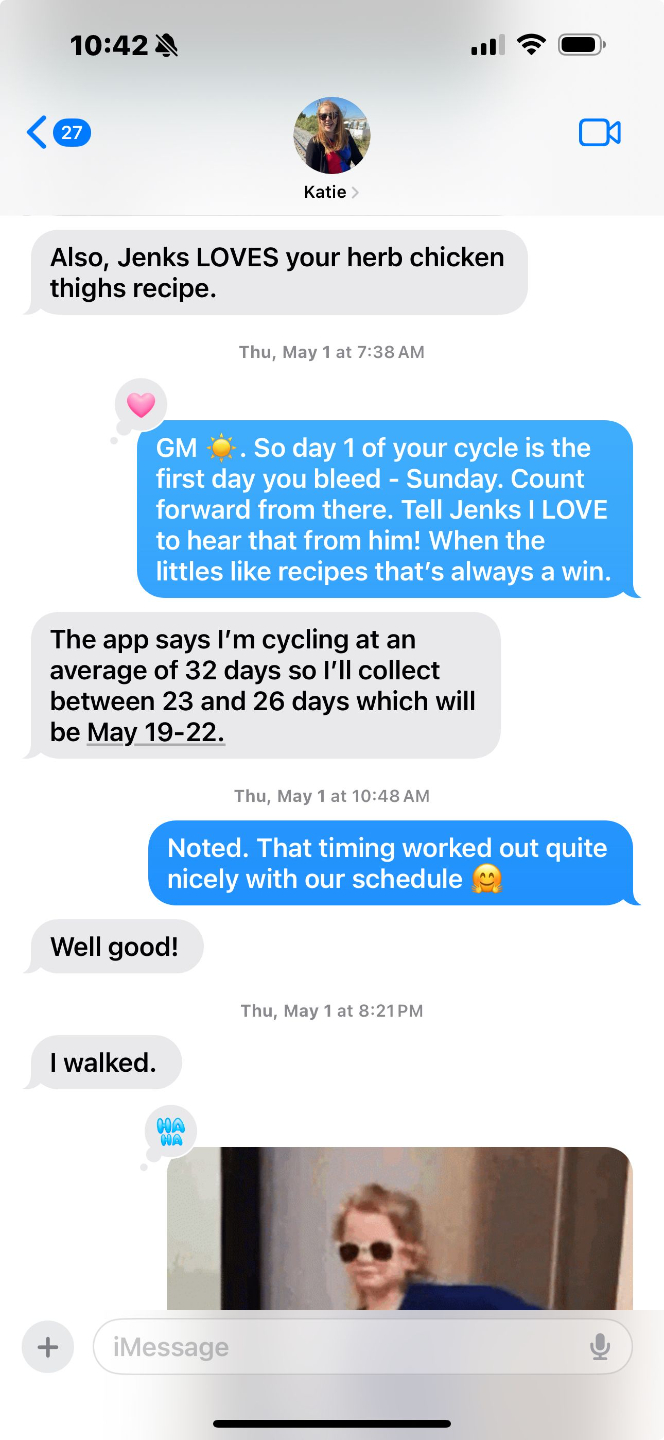Image resolution: width=664 pixels, height=1440 pixels.
Task: Start a FaceTime video call
Action: click(599, 132)
